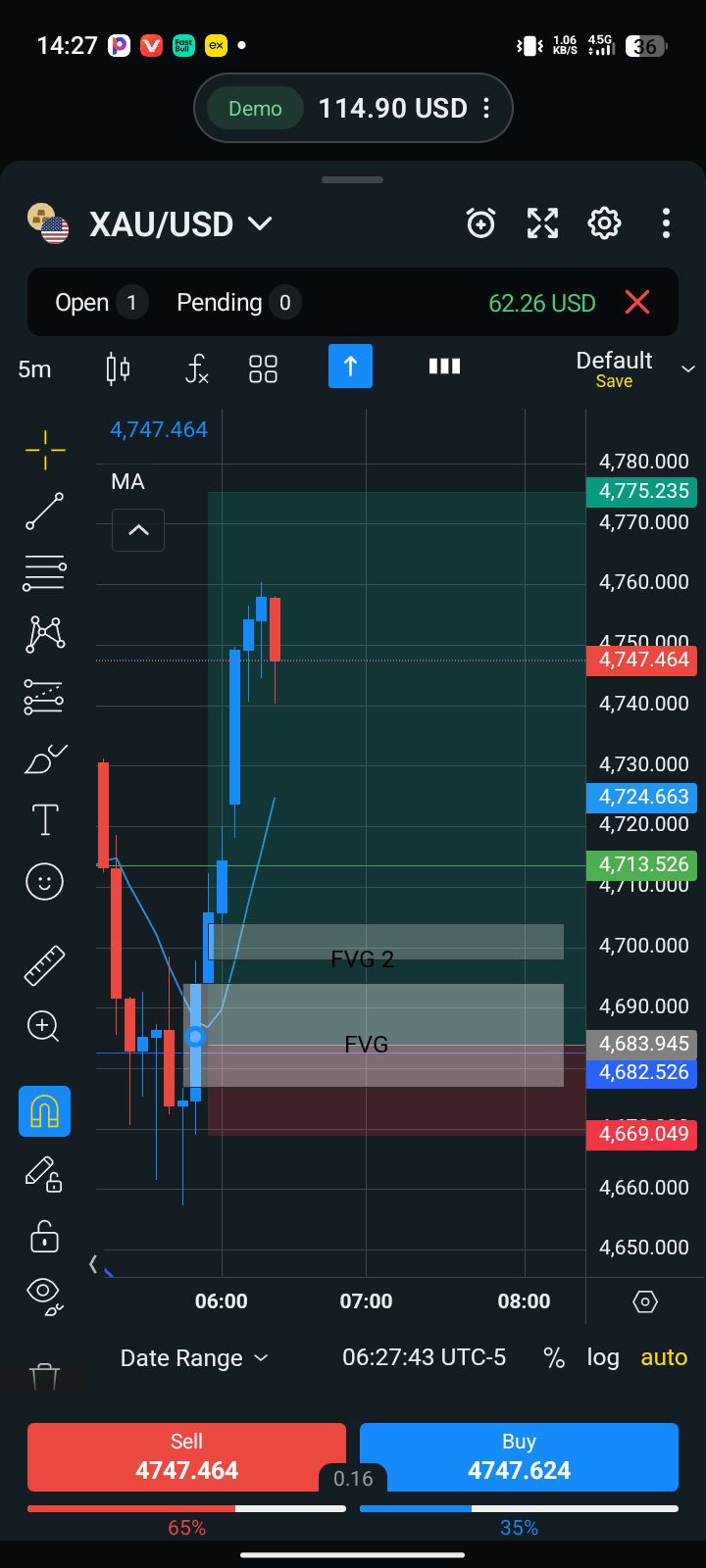Select the trend line drawing tool
706x1568 pixels.
(x=44, y=512)
